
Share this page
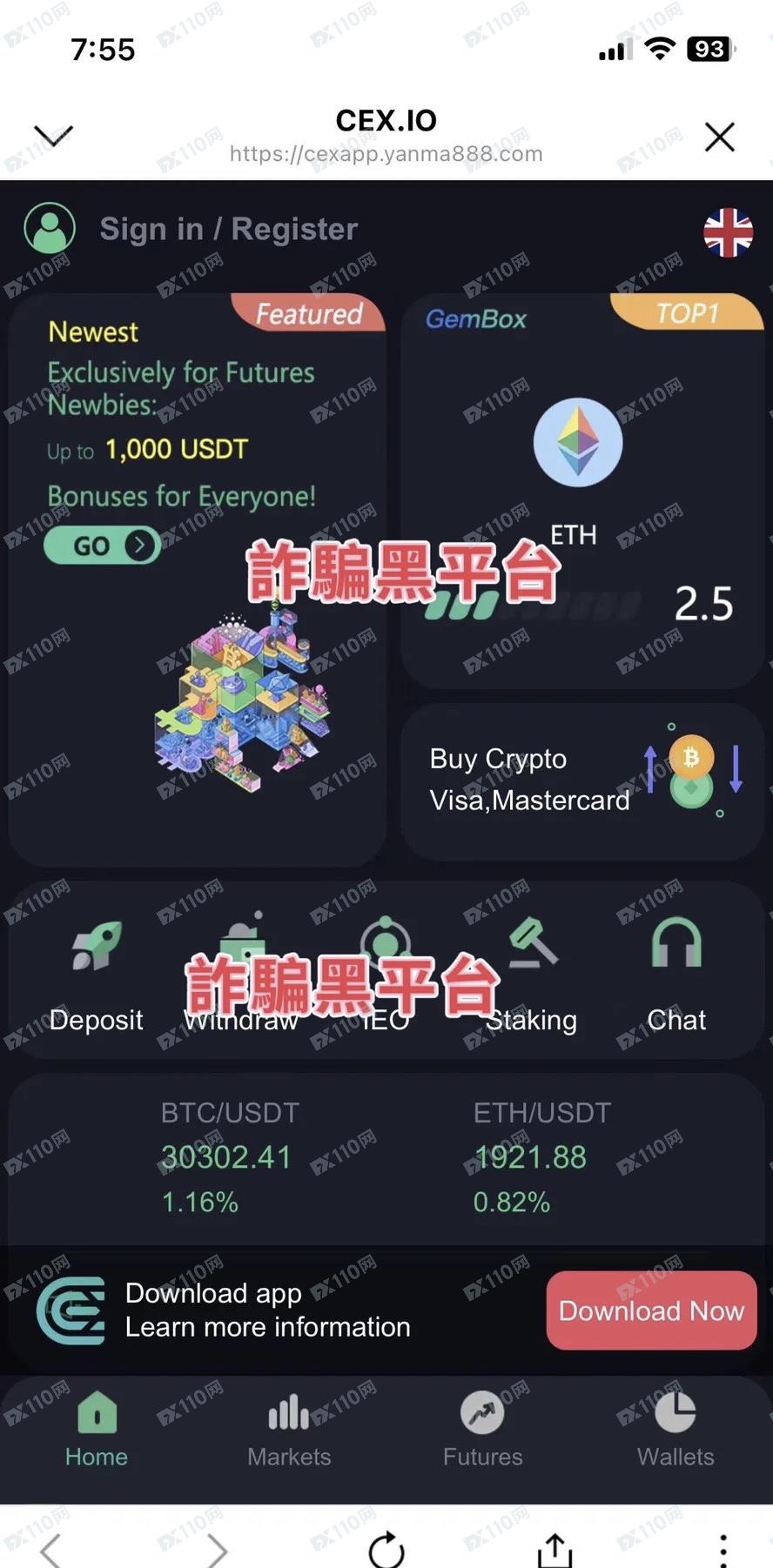555,1549
